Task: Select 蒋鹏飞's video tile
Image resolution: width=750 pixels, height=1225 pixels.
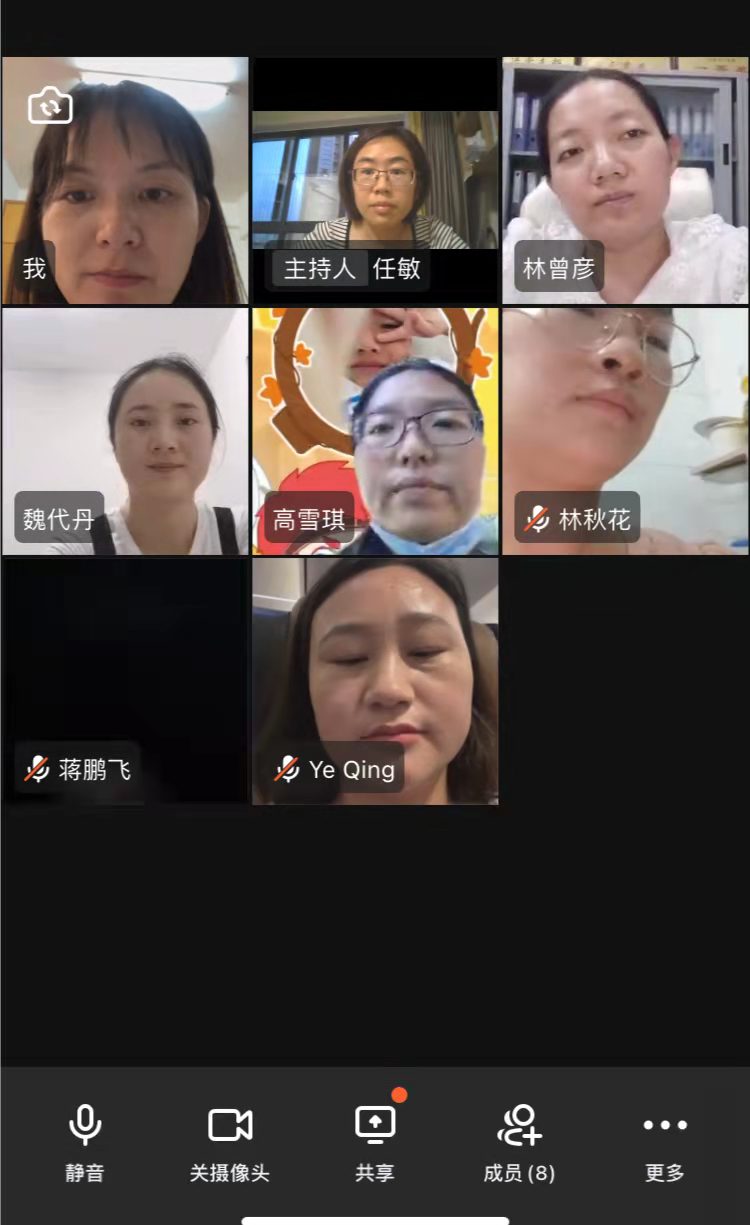Action: 125,680
